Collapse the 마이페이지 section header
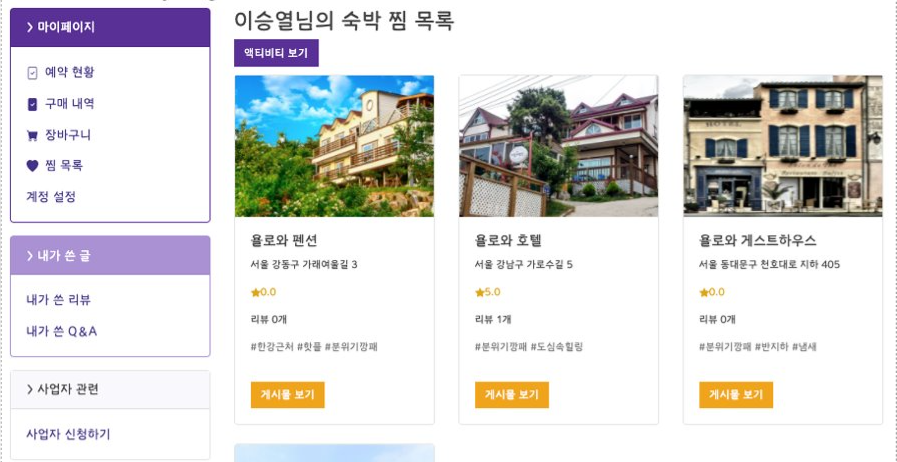 110,27
